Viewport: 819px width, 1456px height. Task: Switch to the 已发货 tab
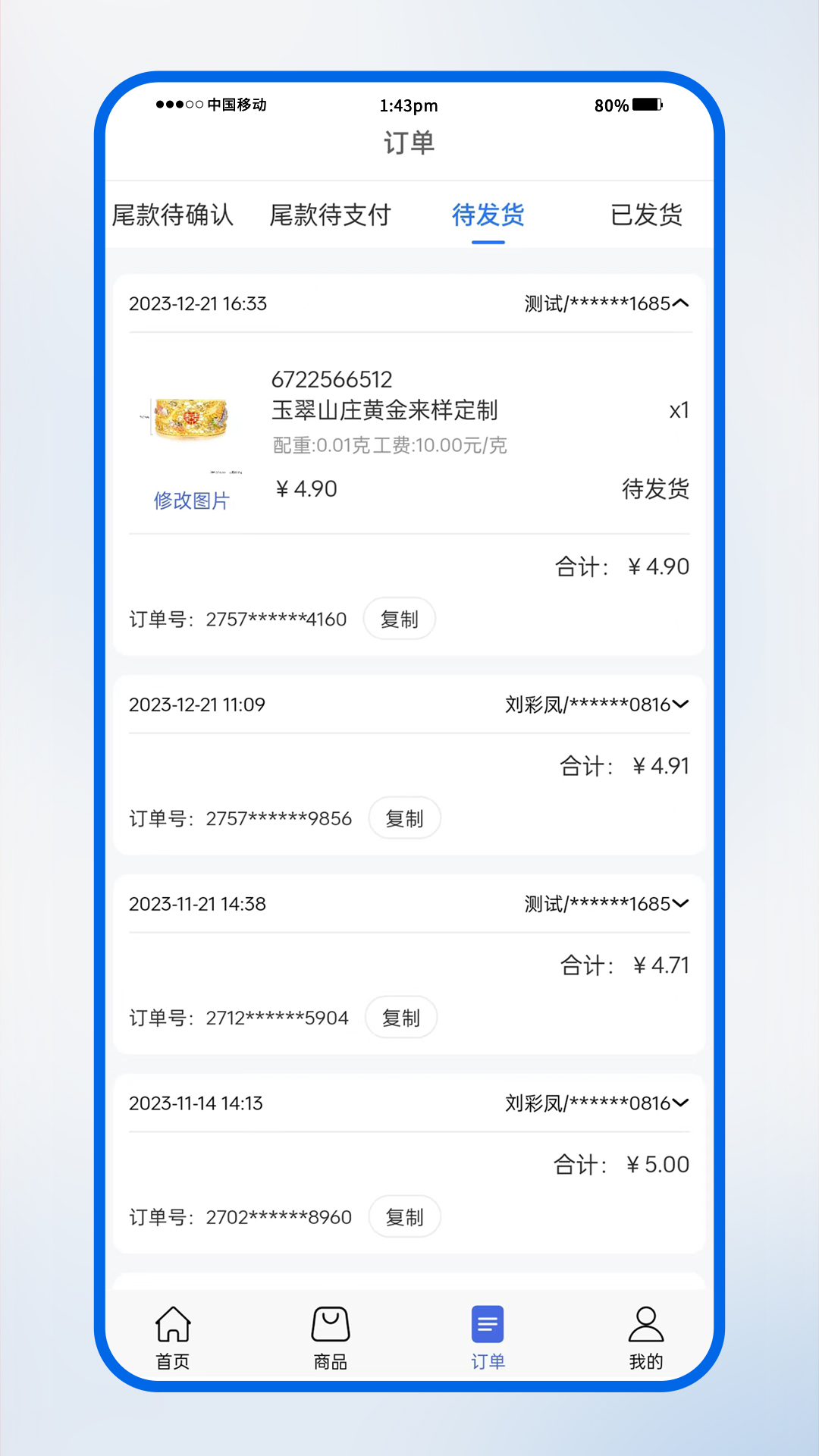pyautogui.click(x=646, y=215)
